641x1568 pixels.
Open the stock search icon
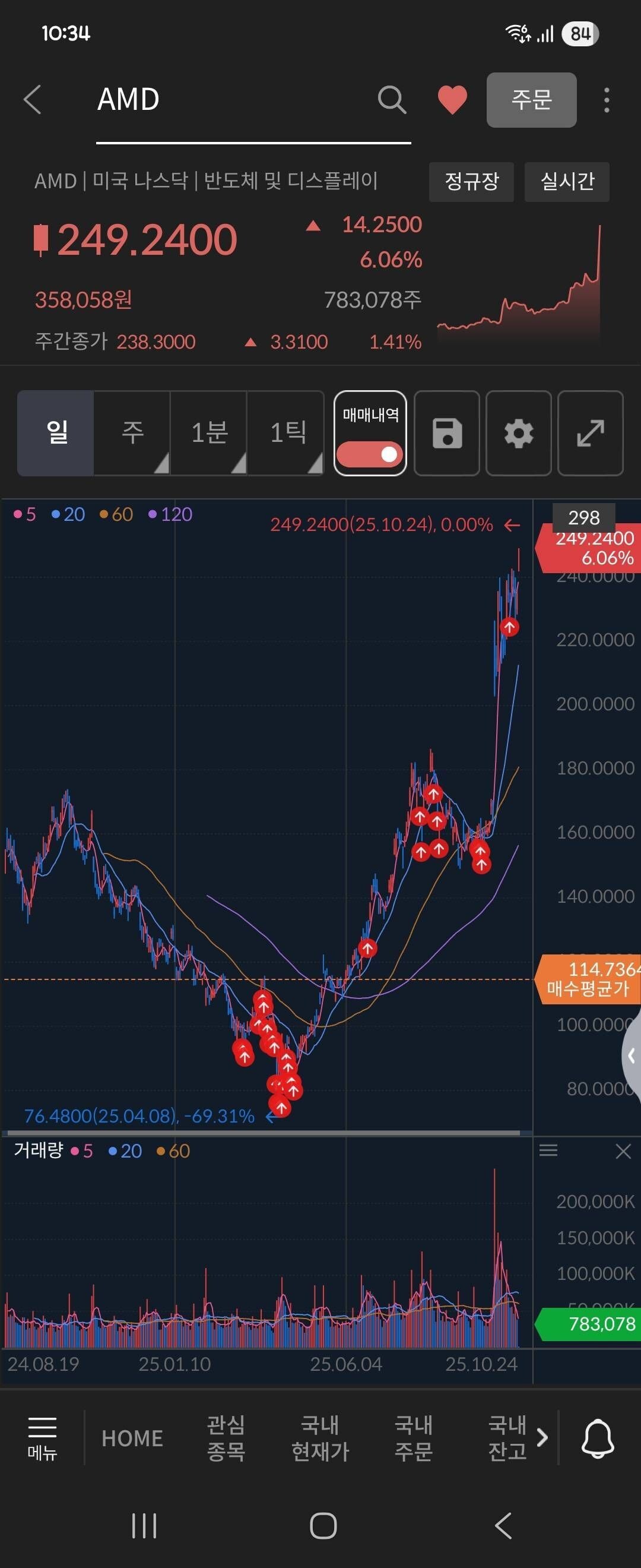click(x=391, y=100)
